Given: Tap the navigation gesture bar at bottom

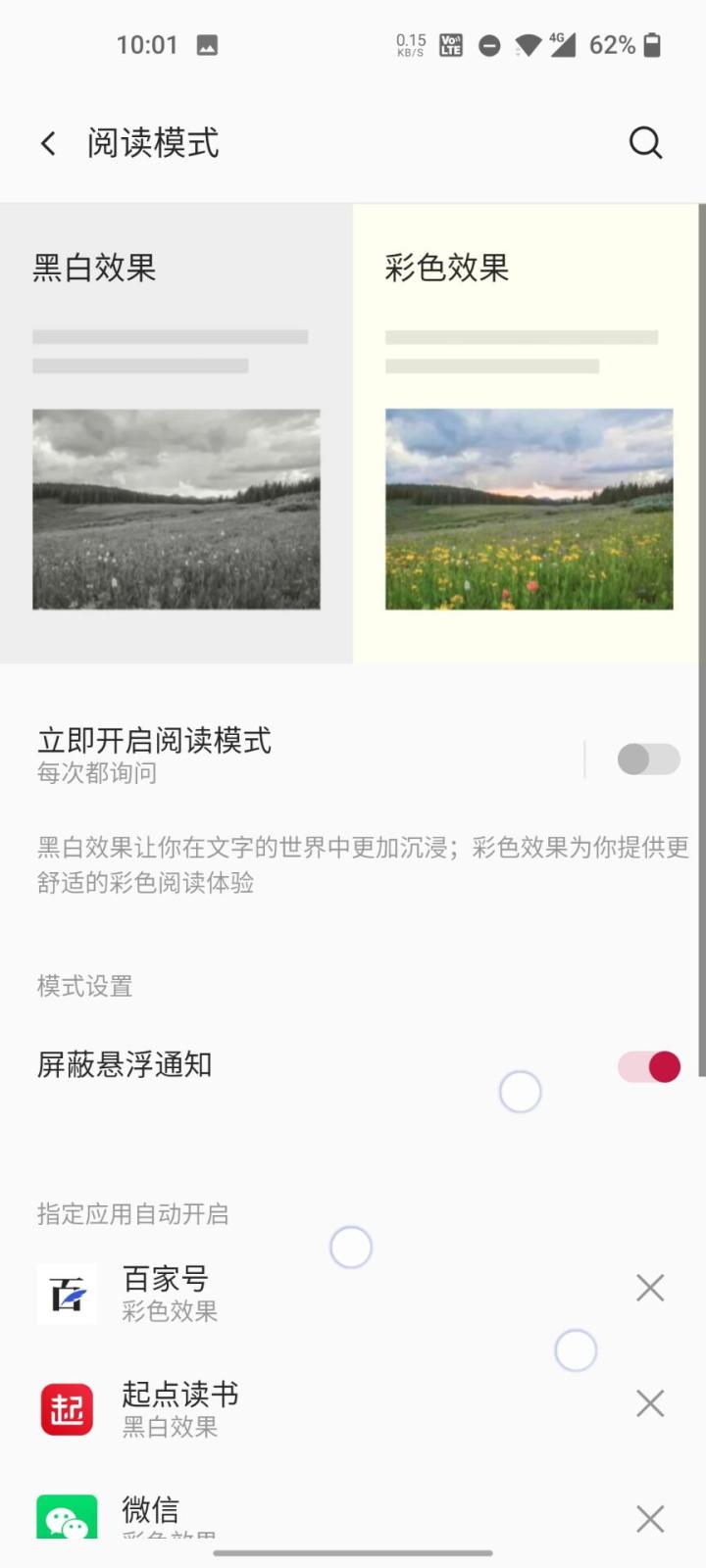Looking at the screenshot, I should click(x=353, y=1553).
